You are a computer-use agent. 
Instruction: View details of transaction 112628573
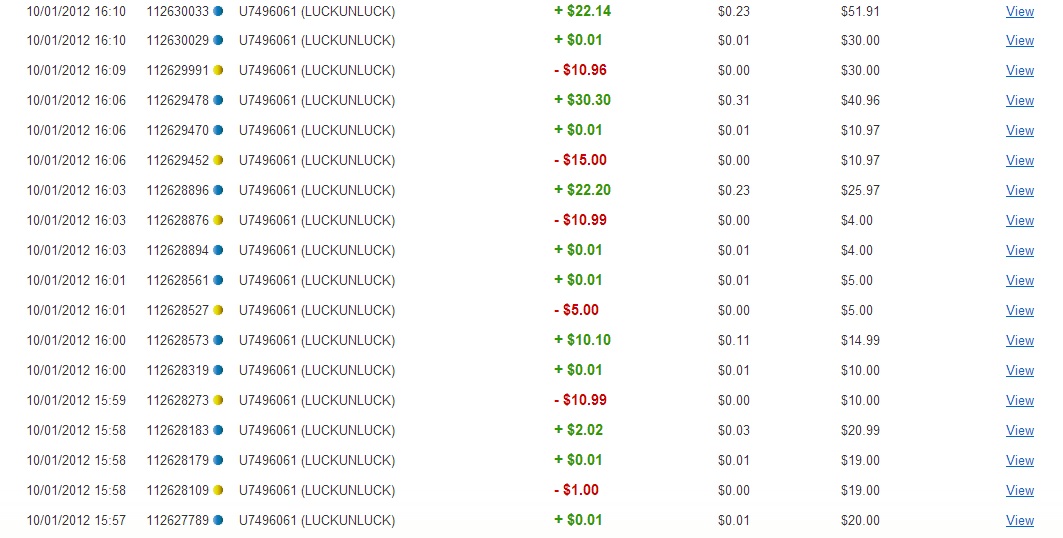pos(1019,341)
